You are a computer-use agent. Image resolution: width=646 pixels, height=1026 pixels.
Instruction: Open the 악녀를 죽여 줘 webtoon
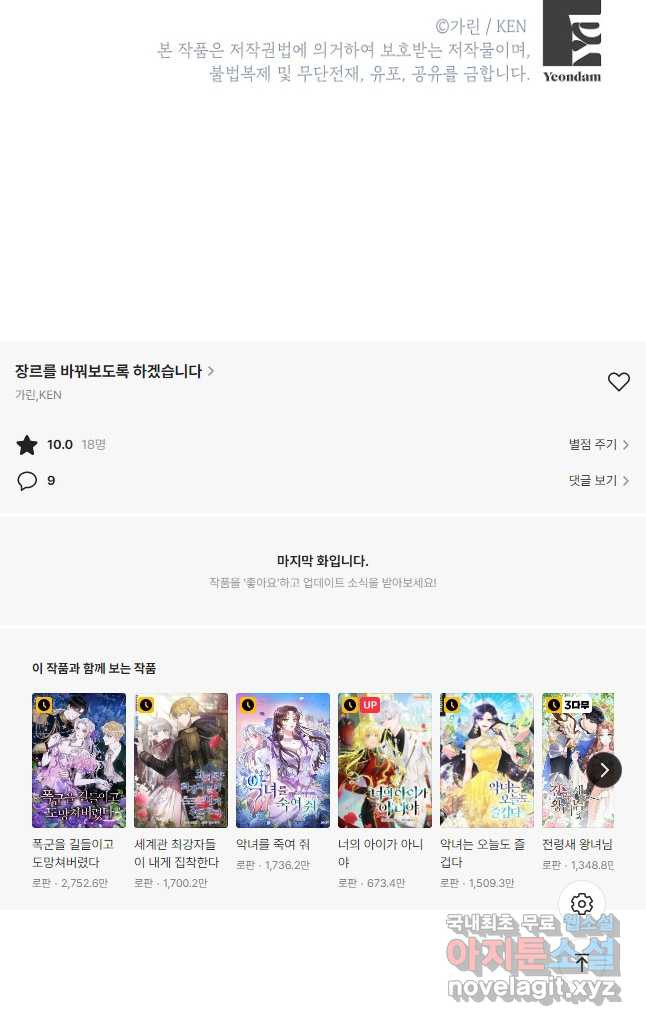click(x=283, y=759)
